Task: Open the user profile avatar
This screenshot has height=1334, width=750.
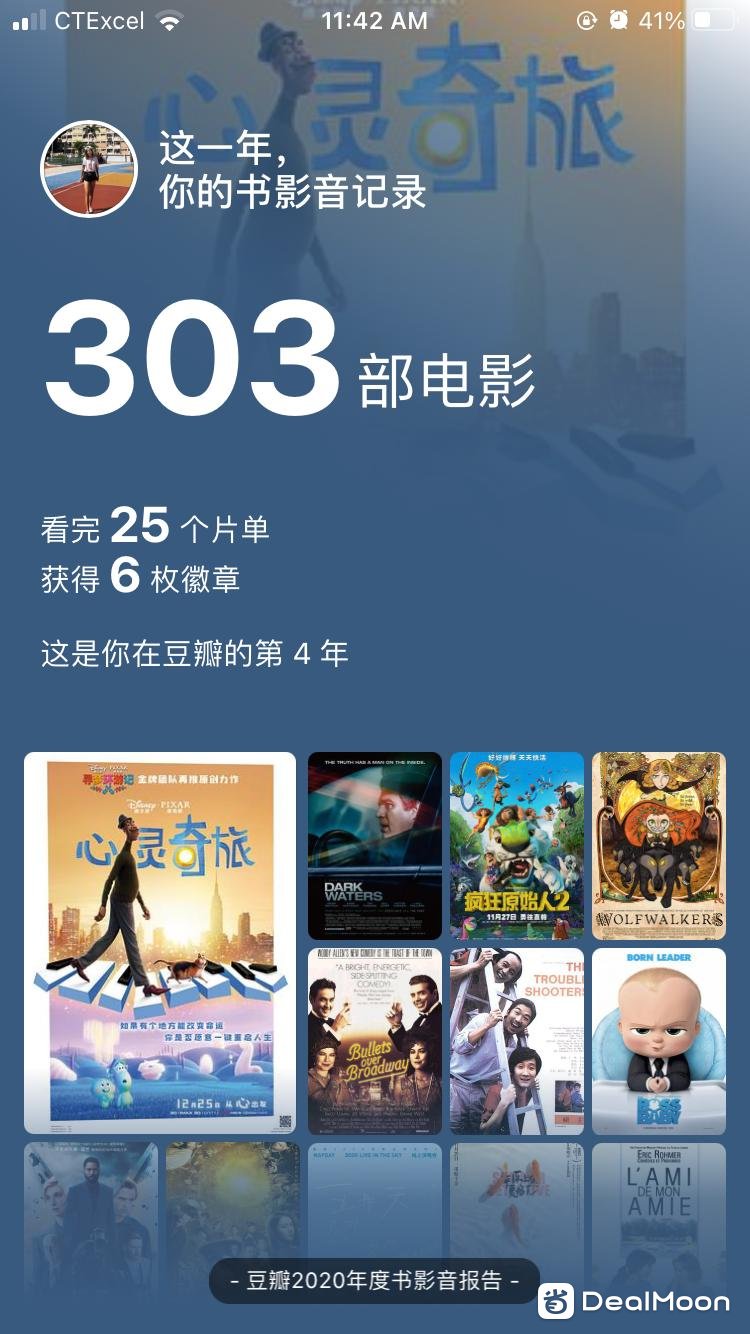Action: click(89, 169)
